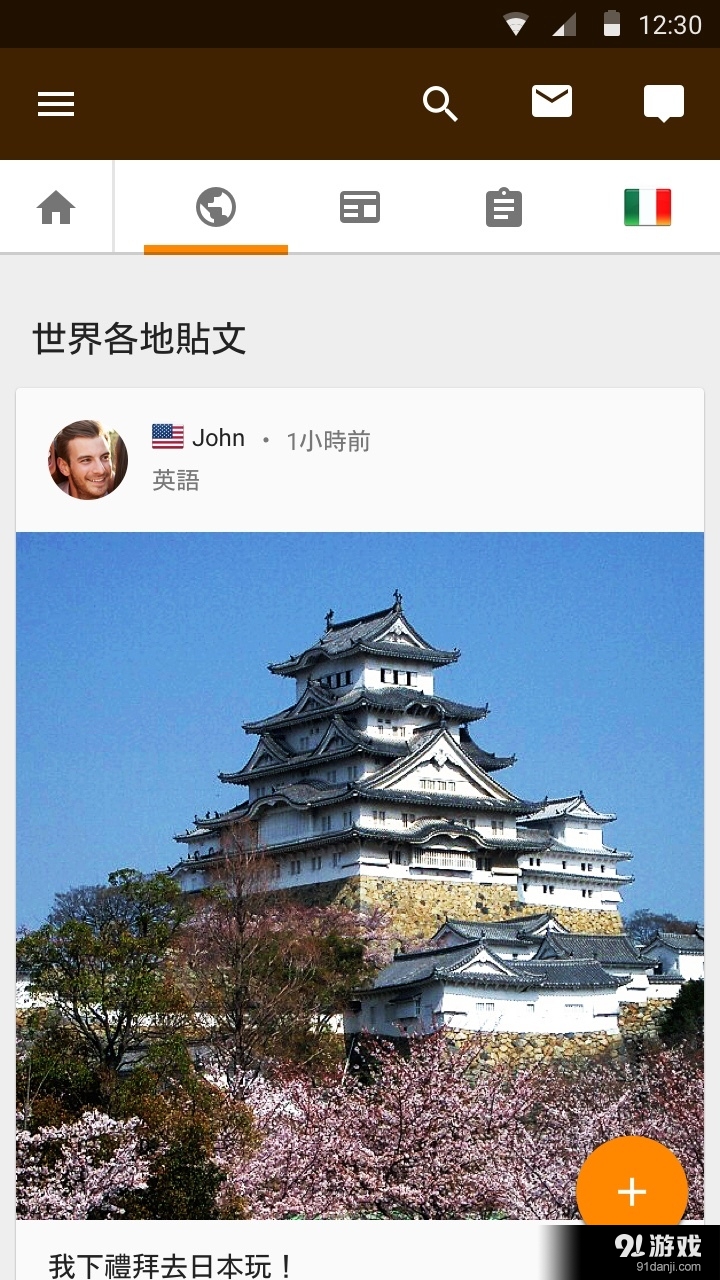Tap the American flag next to John
720x1280 pixels.
pos(166,436)
